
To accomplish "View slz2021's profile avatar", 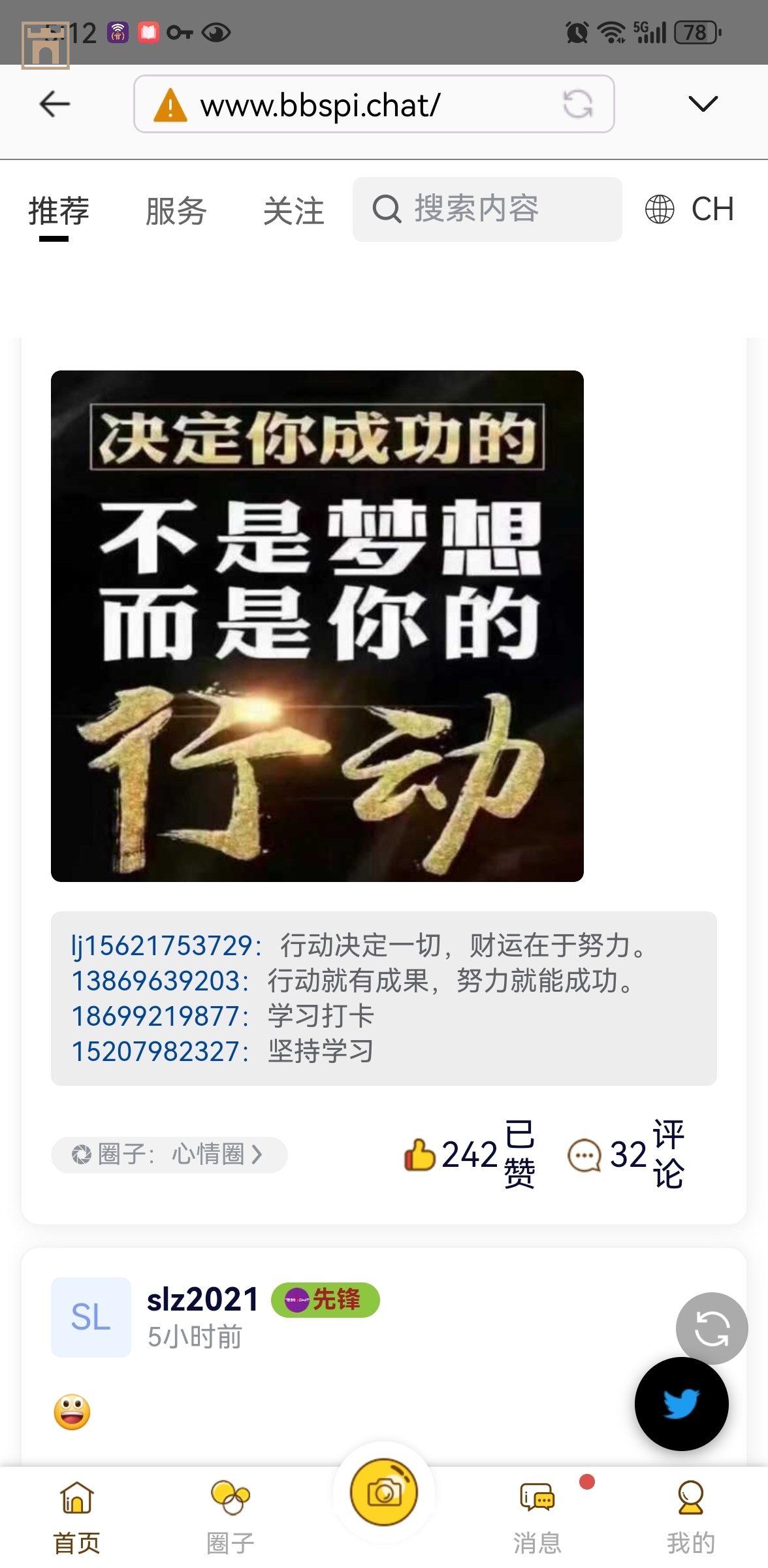I will [91, 1316].
